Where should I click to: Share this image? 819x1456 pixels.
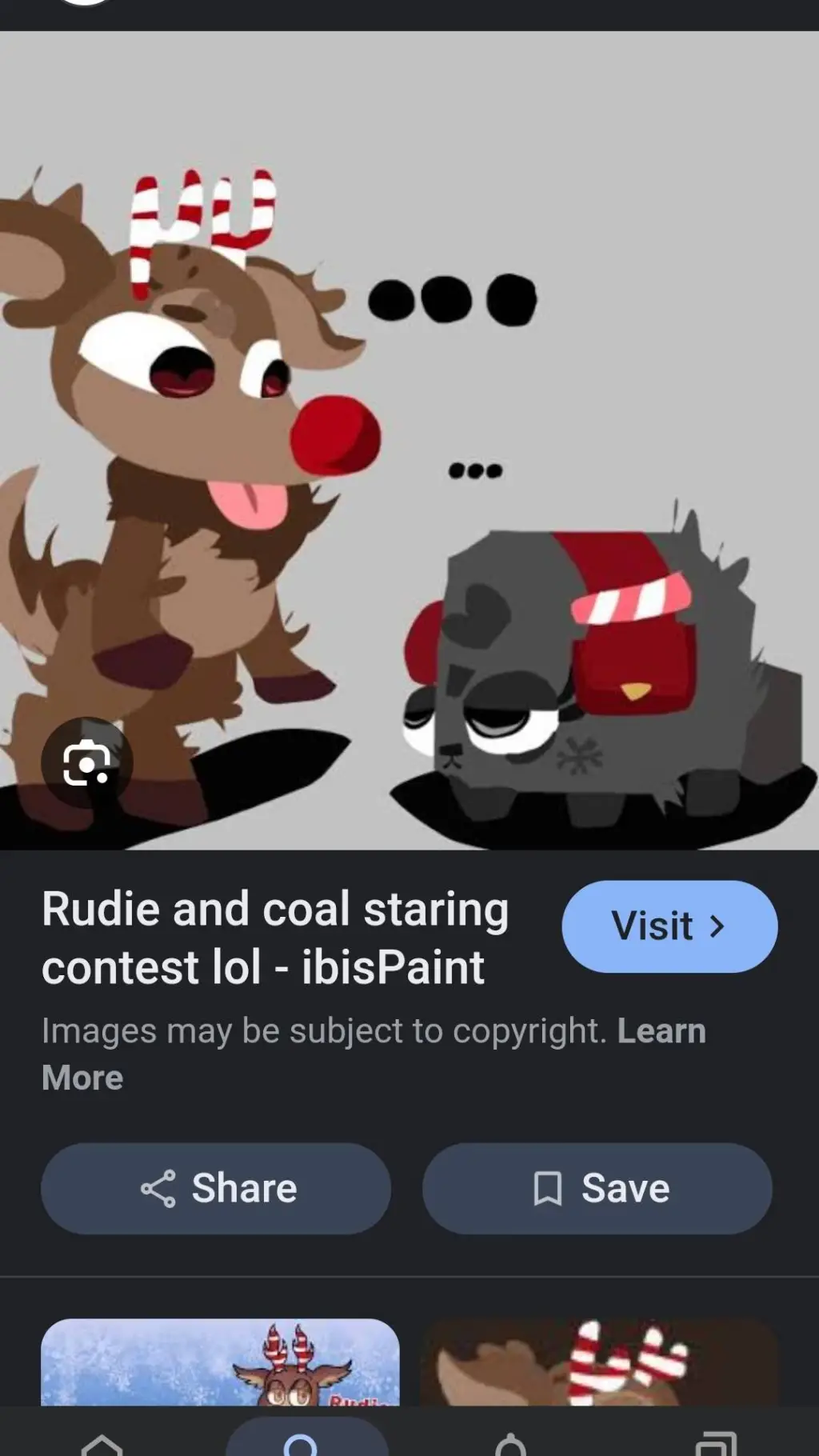[216, 1188]
